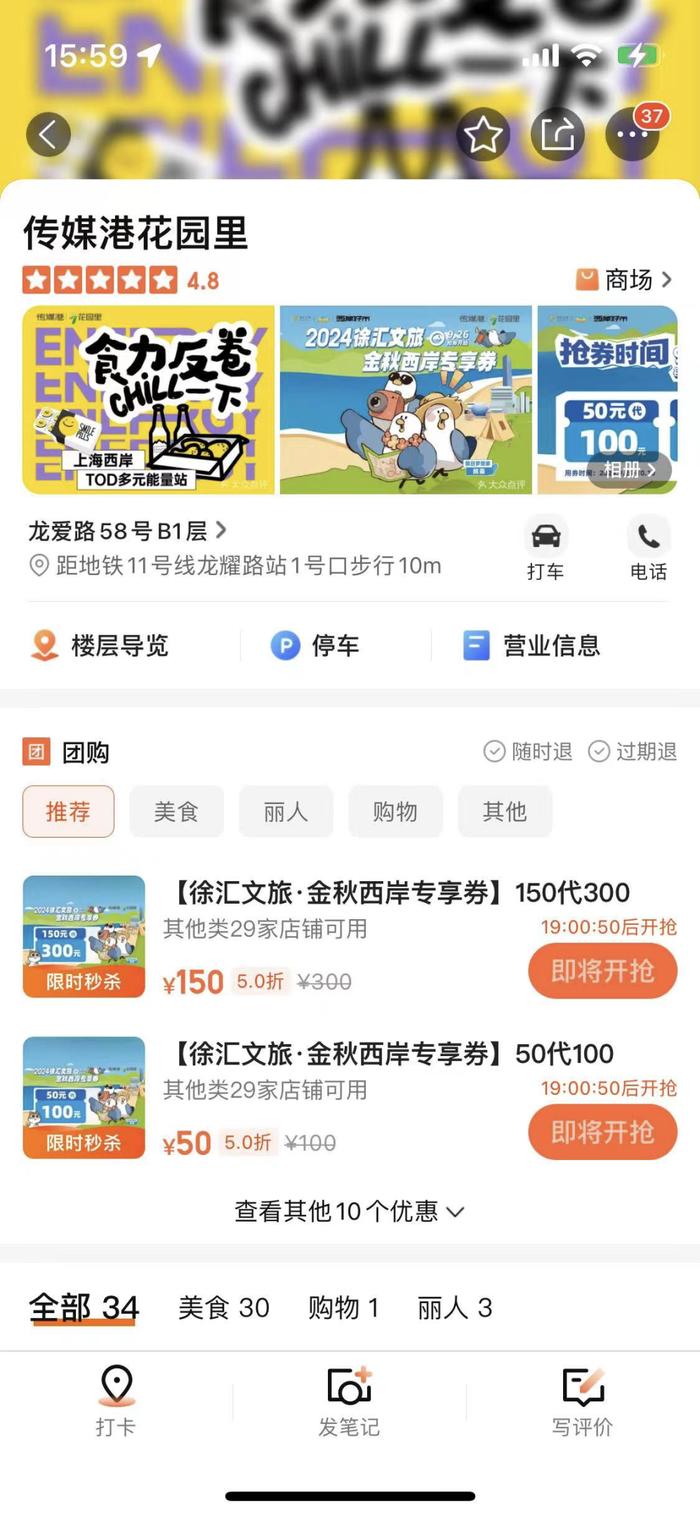
Task: Open the 商场 category link
Action: (x=625, y=280)
